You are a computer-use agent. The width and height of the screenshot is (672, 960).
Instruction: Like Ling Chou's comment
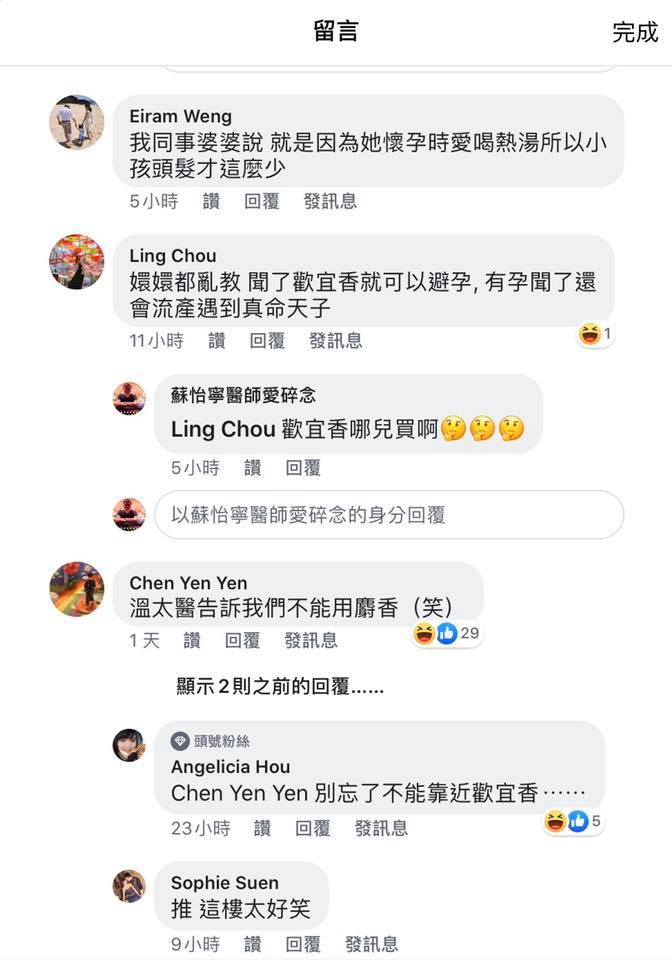coord(217,341)
